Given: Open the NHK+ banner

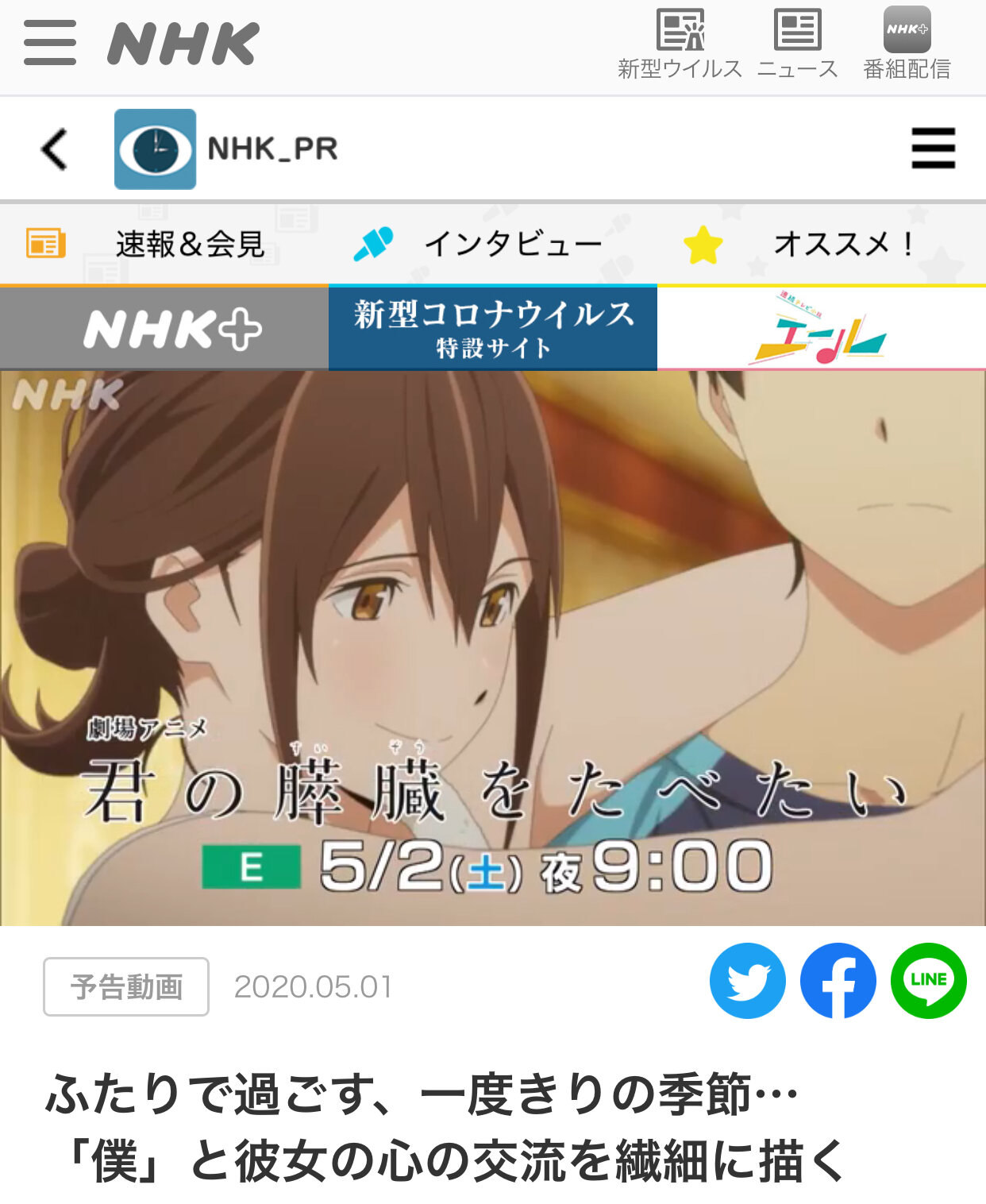Looking at the screenshot, I should [164, 329].
